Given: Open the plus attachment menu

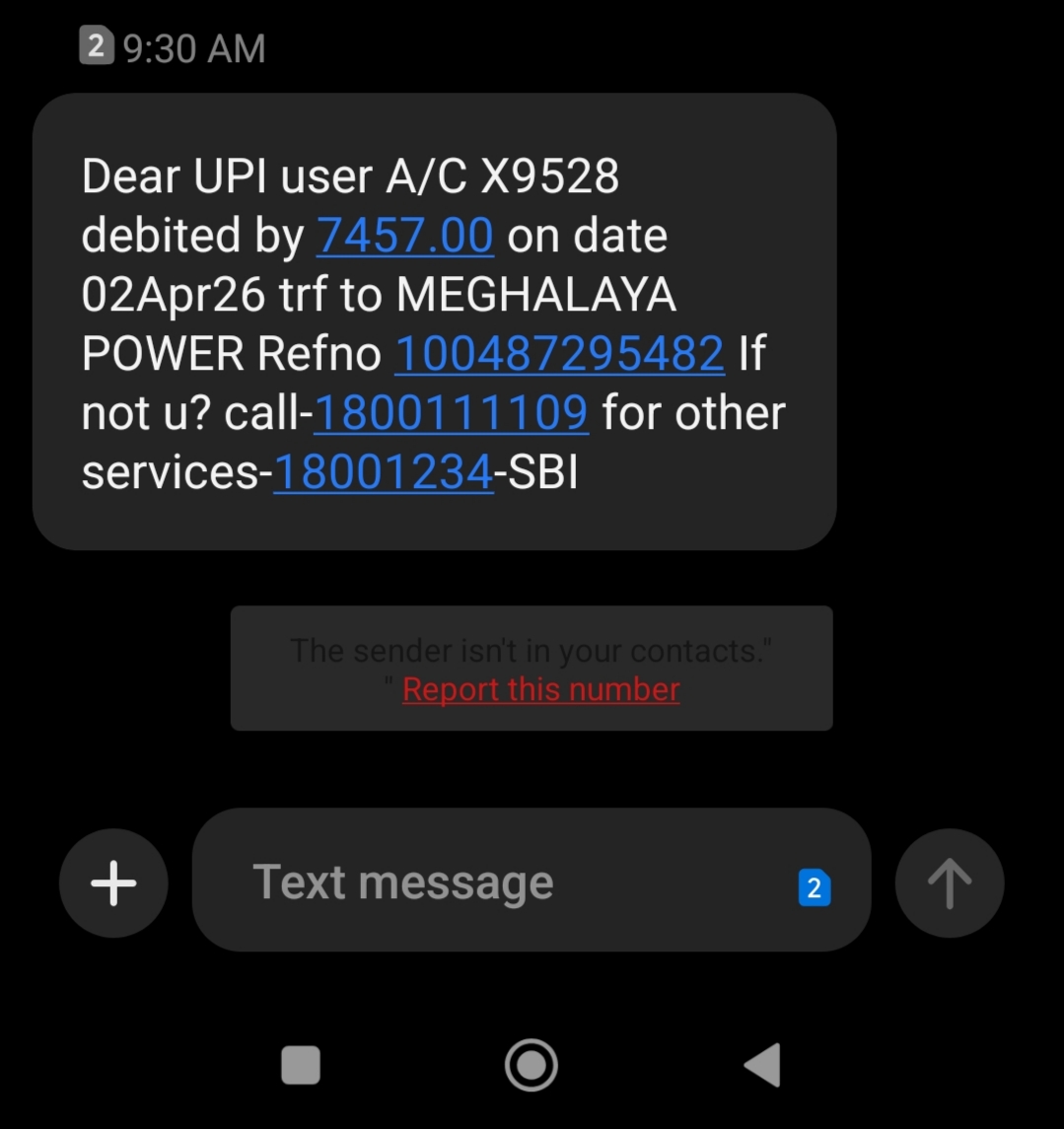Looking at the screenshot, I should click(x=113, y=882).
